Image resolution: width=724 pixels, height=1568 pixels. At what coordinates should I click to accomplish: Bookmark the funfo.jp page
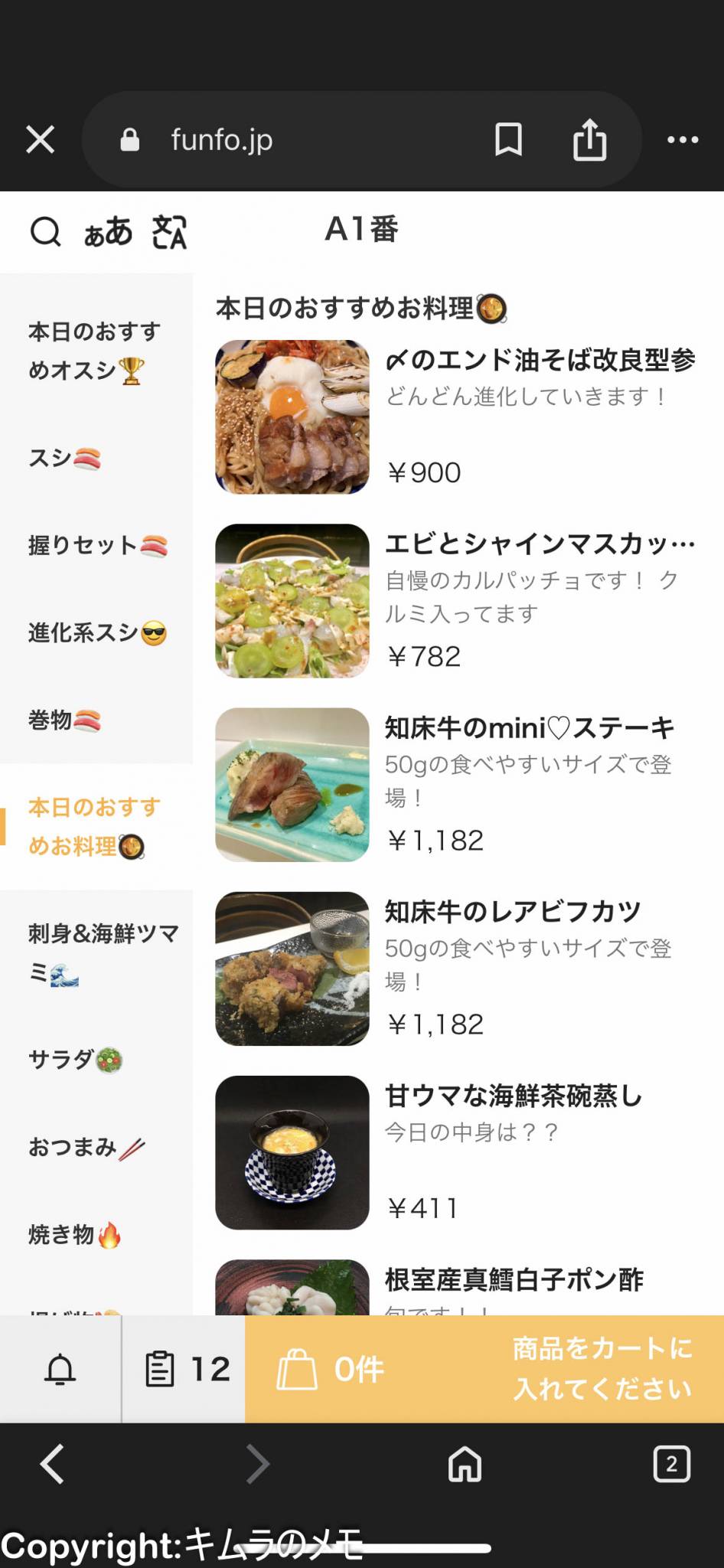pos(509,139)
